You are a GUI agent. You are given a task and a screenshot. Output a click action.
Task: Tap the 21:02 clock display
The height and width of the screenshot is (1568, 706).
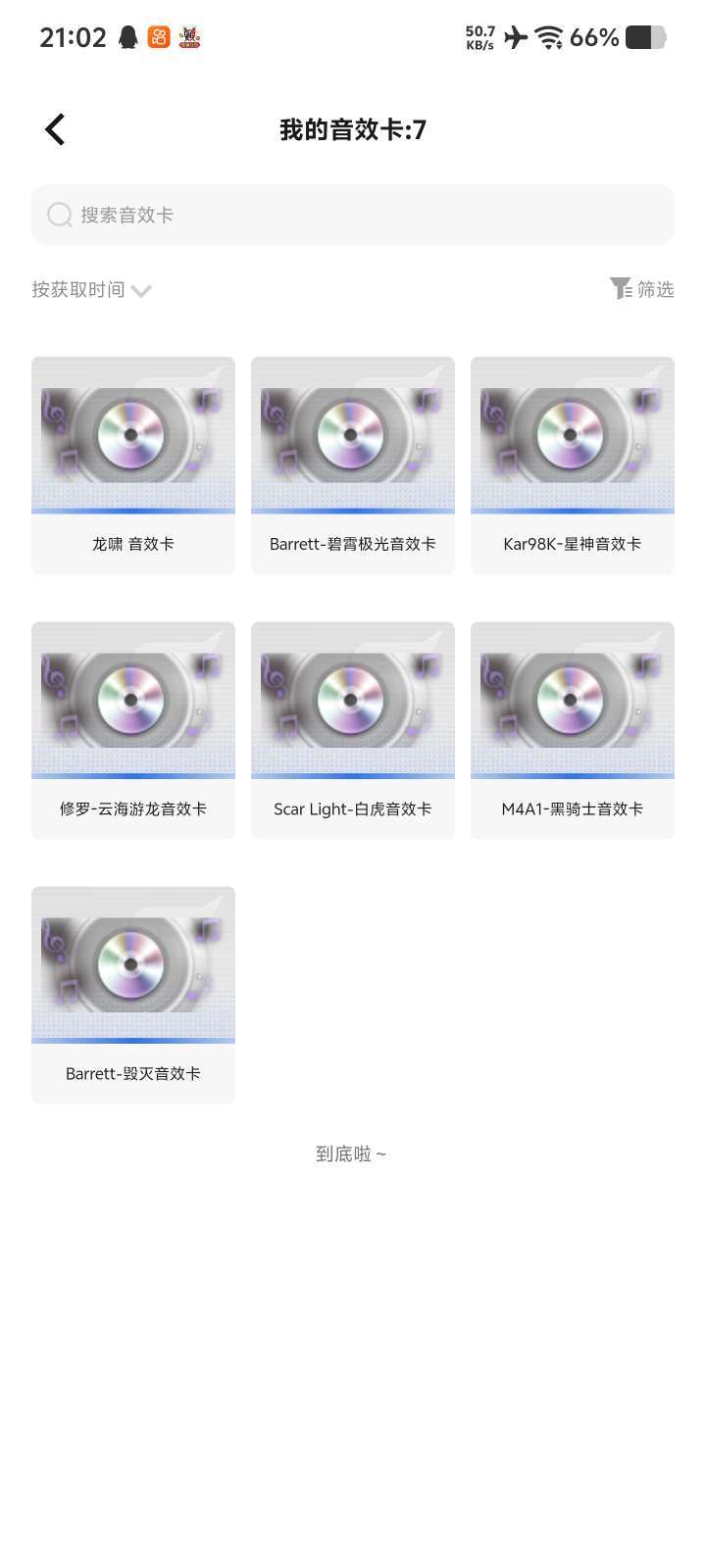73,36
